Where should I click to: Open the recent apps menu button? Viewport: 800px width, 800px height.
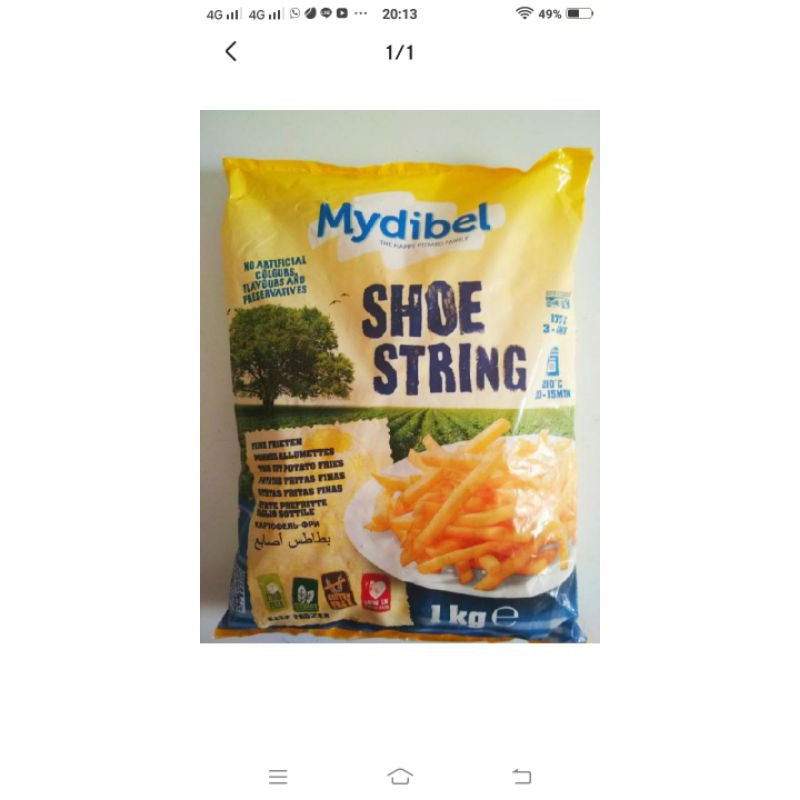tap(279, 777)
